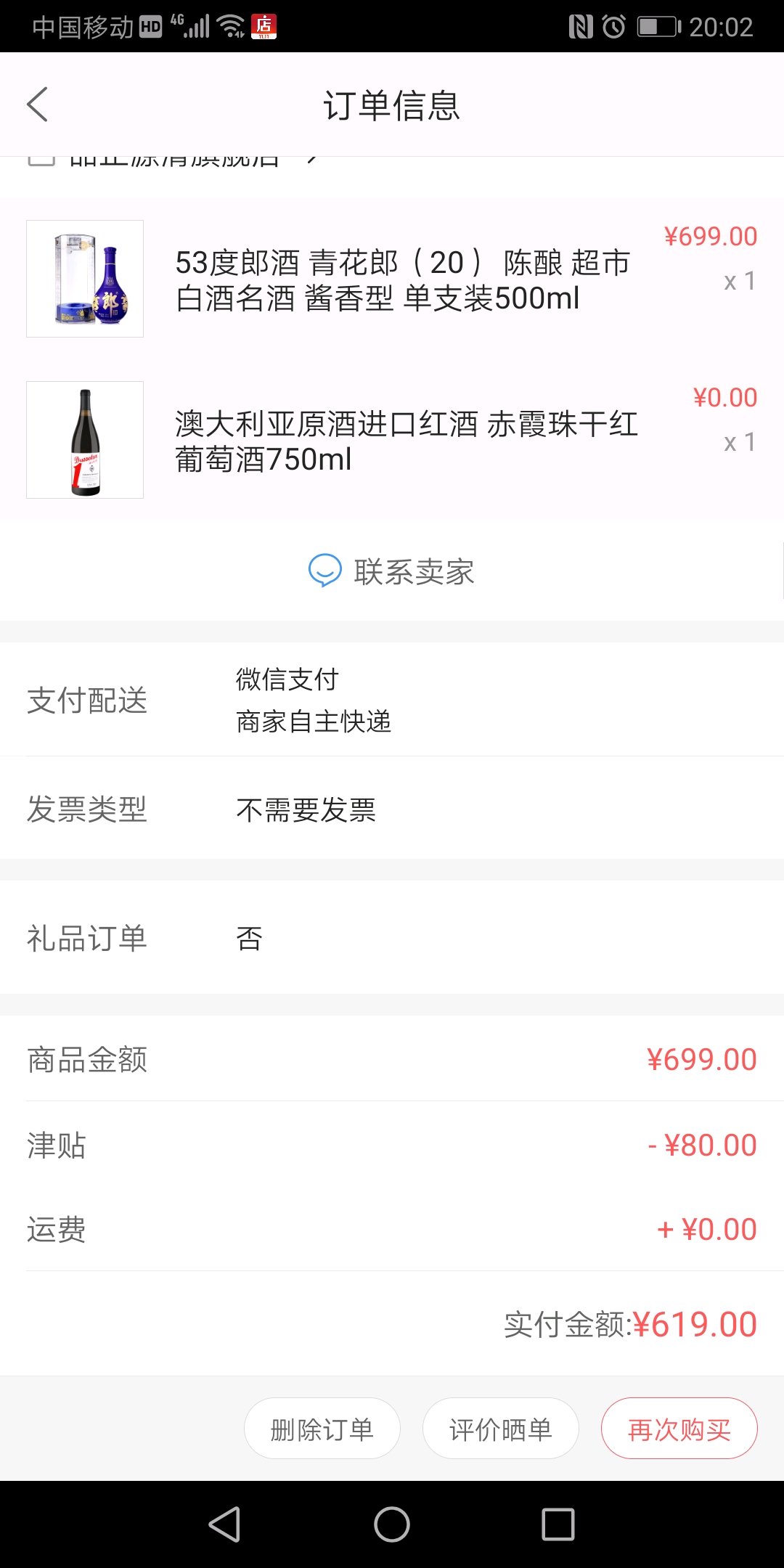Image resolution: width=784 pixels, height=1568 pixels.
Task: Delete this order with 删除订单
Action: (x=322, y=1429)
